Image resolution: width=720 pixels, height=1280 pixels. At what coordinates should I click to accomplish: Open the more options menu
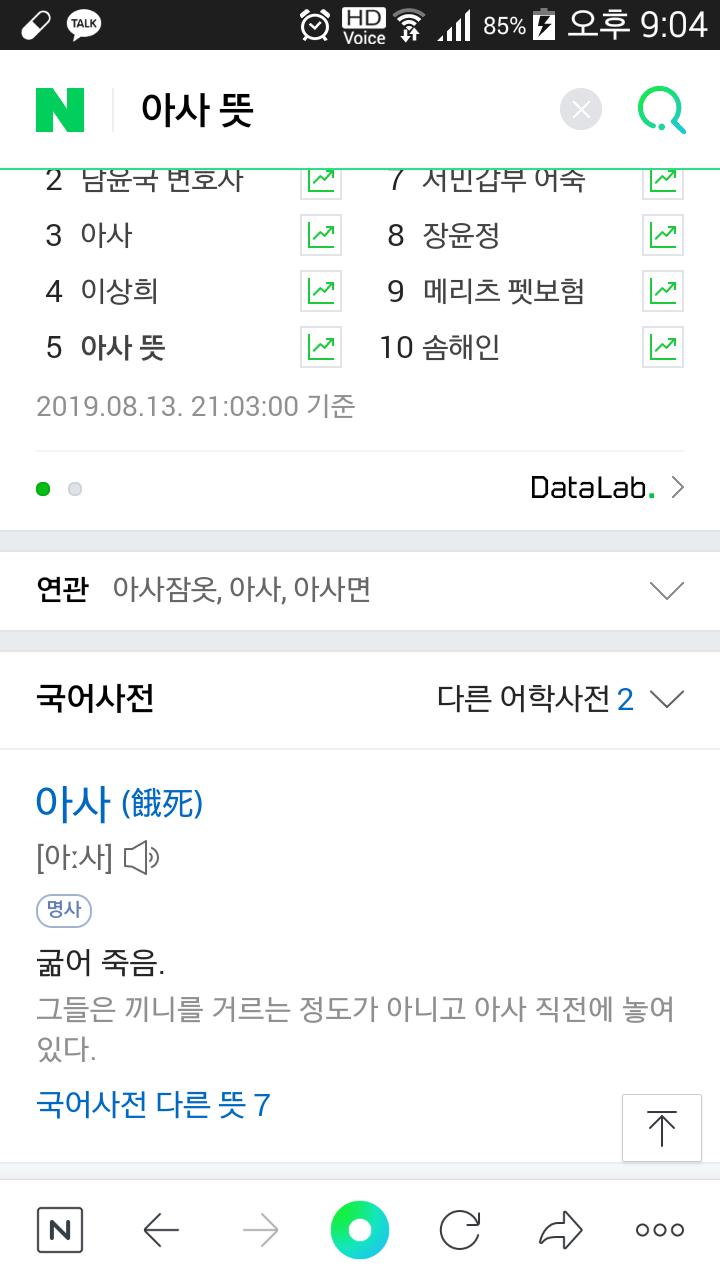660,1230
